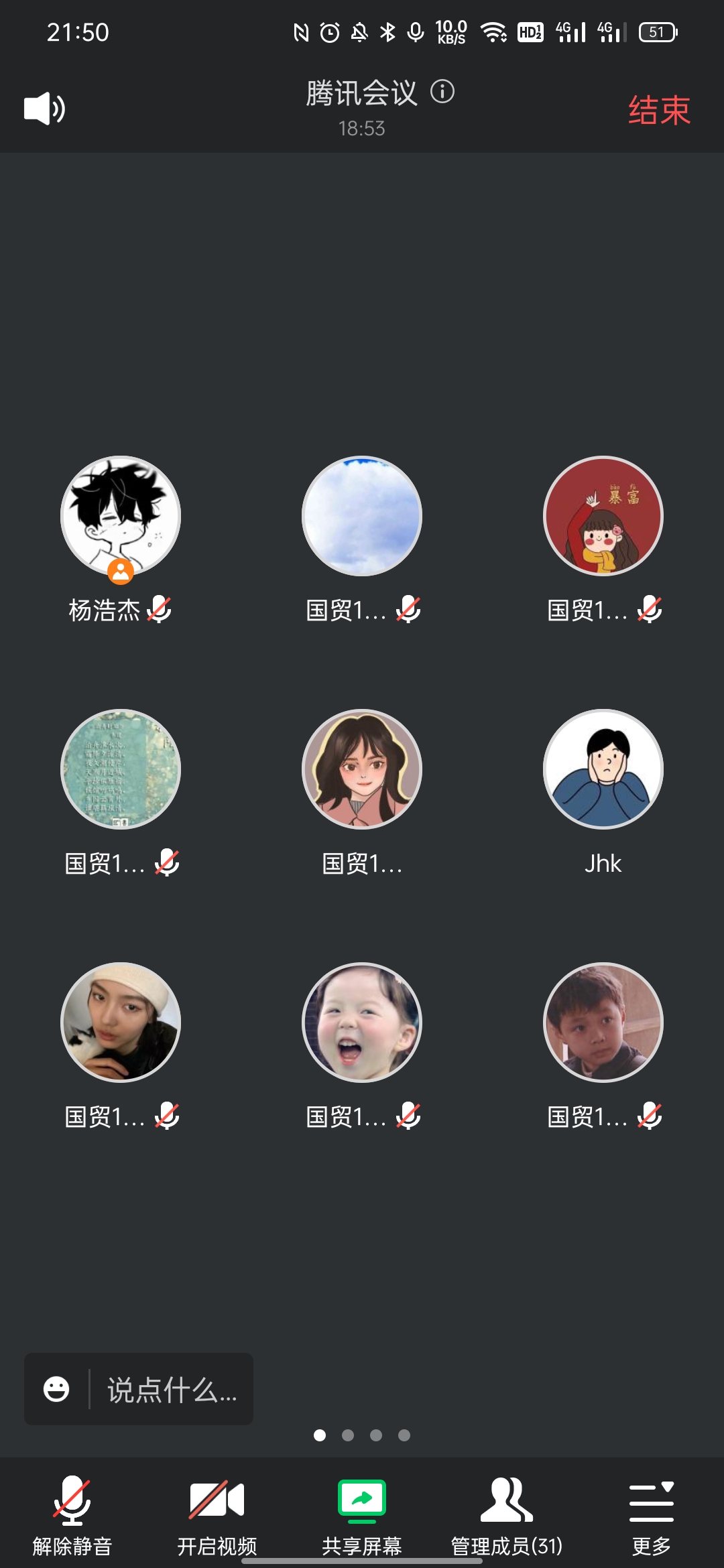Select participant 杨浩杰's avatar

(x=121, y=516)
